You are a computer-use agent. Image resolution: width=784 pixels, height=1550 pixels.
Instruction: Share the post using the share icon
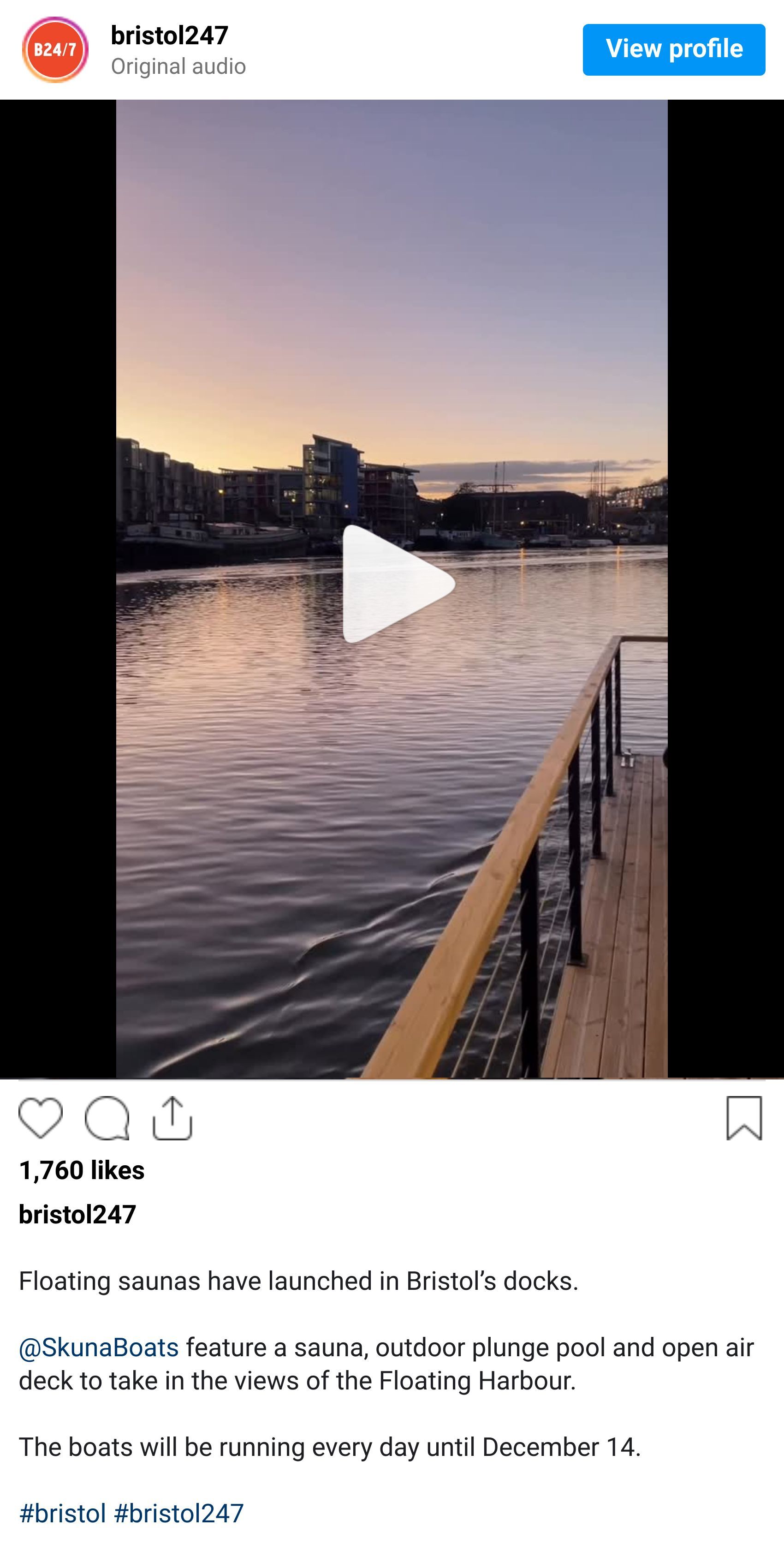point(173,1119)
